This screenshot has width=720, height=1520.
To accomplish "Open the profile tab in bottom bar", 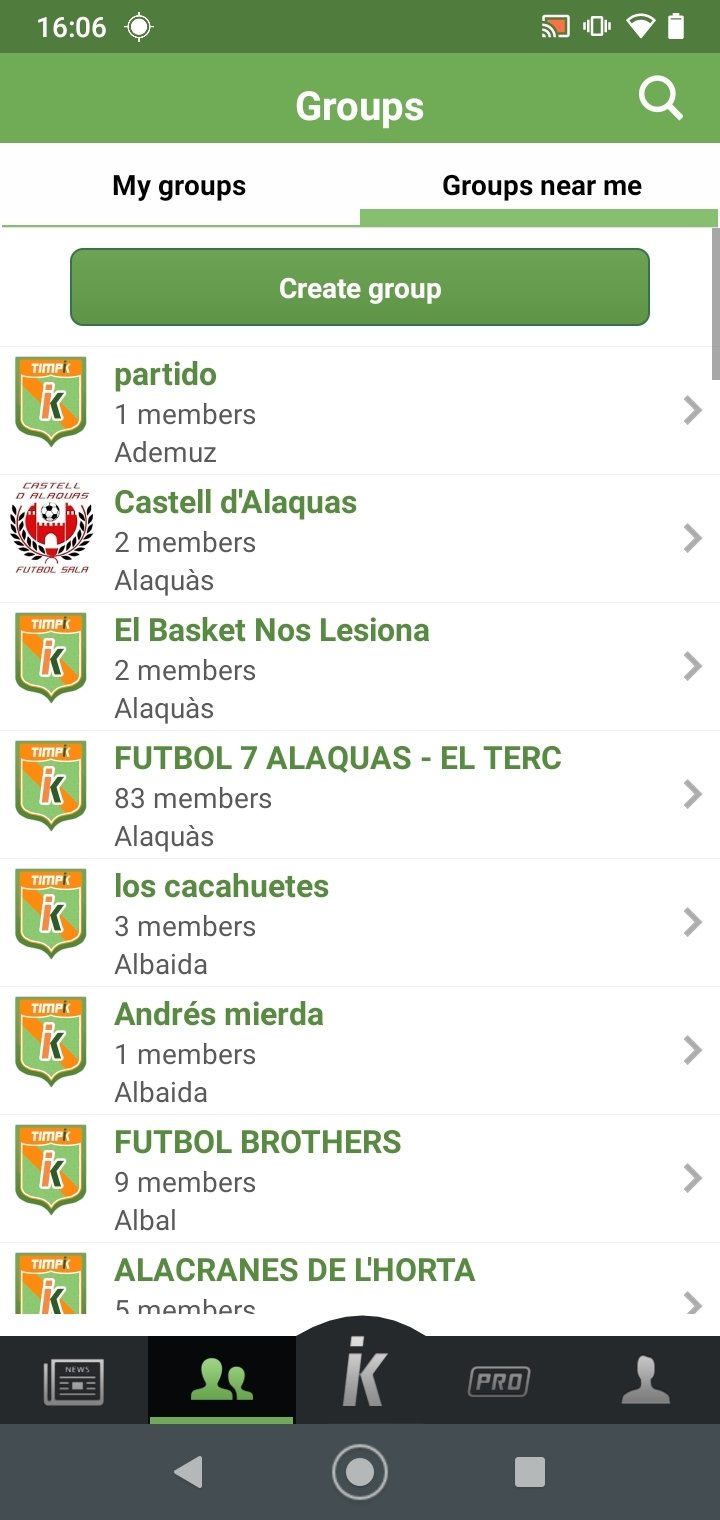I will point(645,1381).
